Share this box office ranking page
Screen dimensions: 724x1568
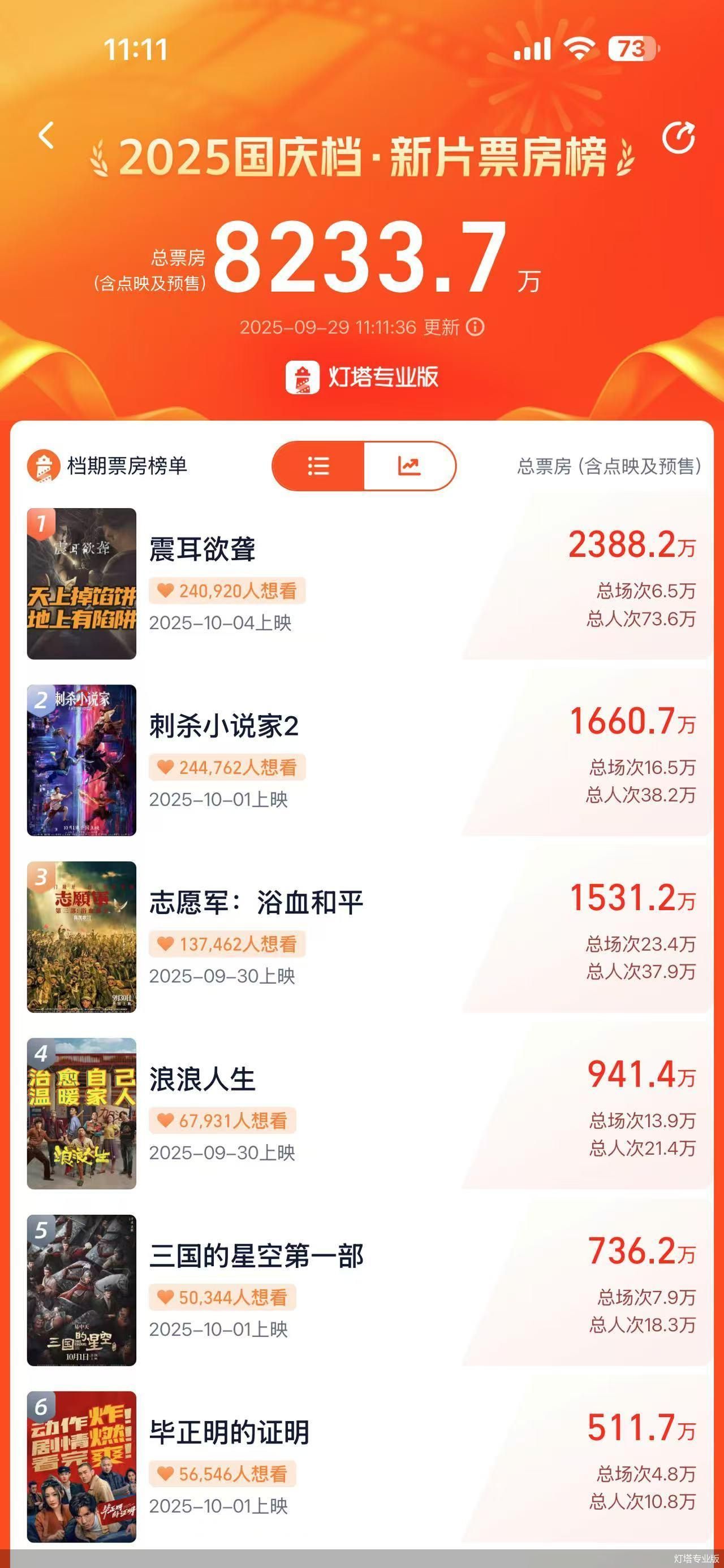678,138
